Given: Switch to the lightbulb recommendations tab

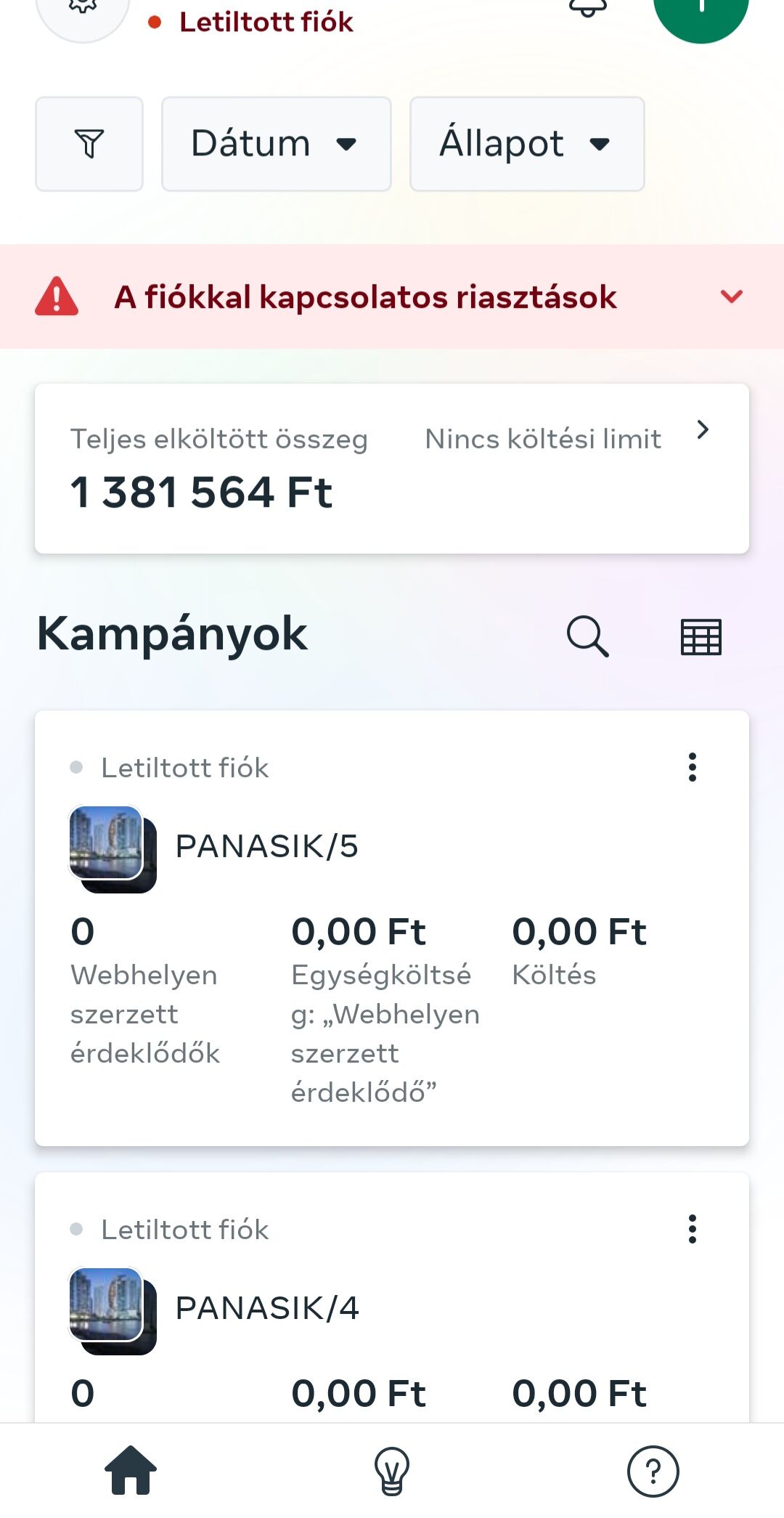Looking at the screenshot, I should (392, 1471).
